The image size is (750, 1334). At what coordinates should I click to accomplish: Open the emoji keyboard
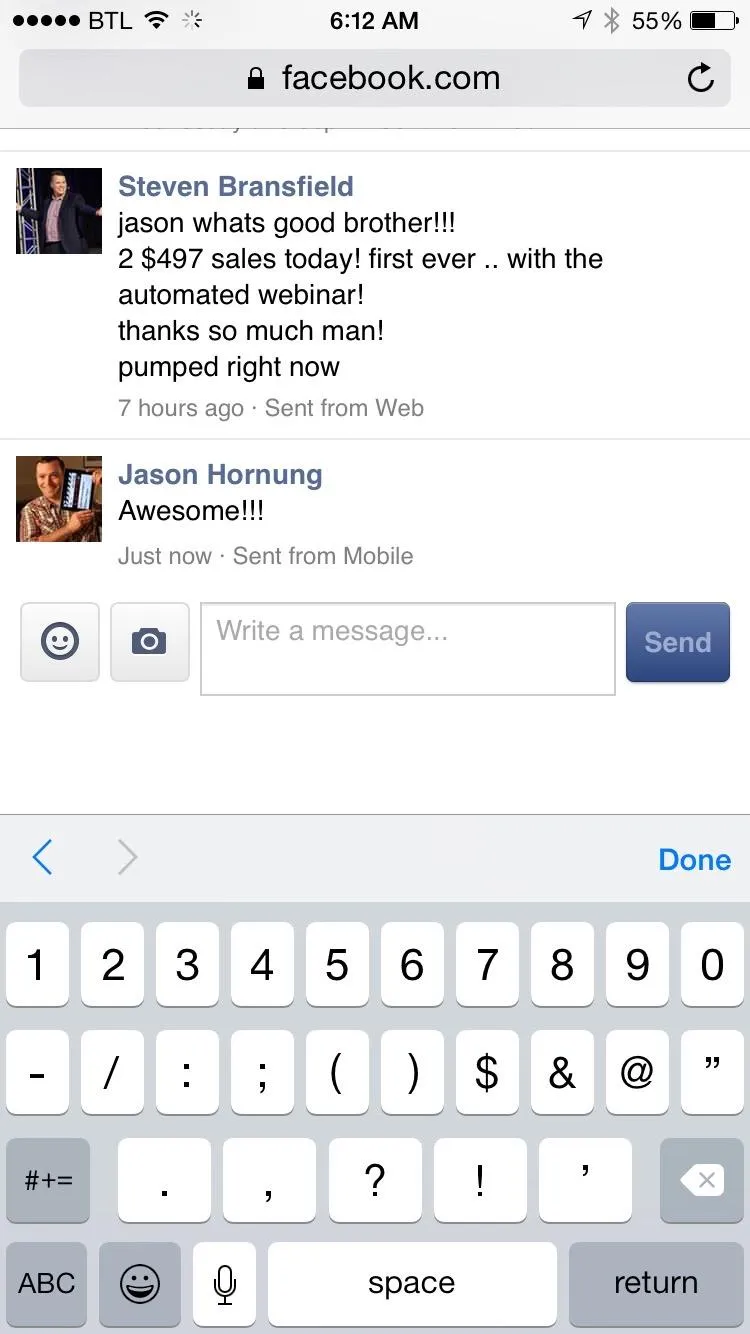point(140,1284)
